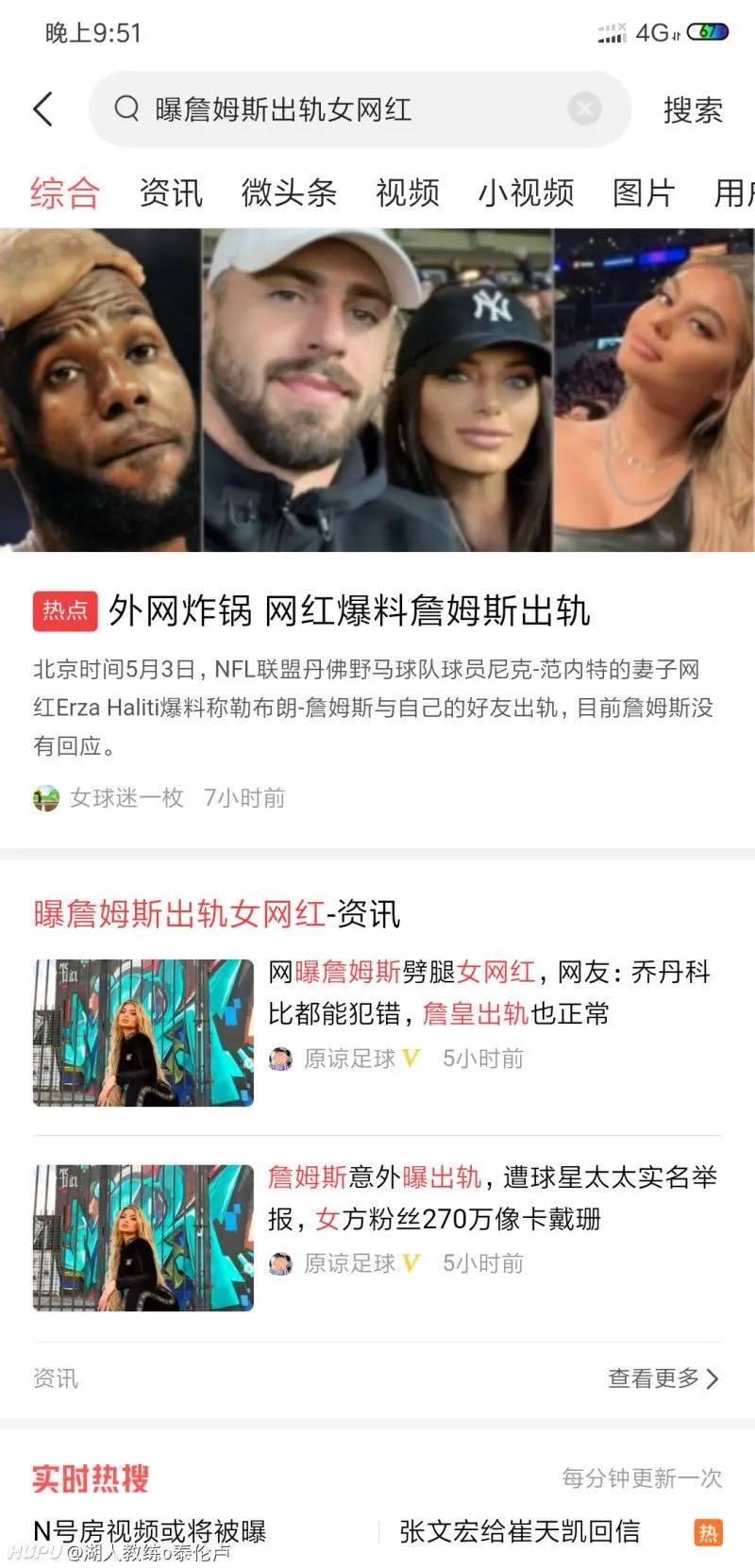Switch to the 资讯 tab

171,192
